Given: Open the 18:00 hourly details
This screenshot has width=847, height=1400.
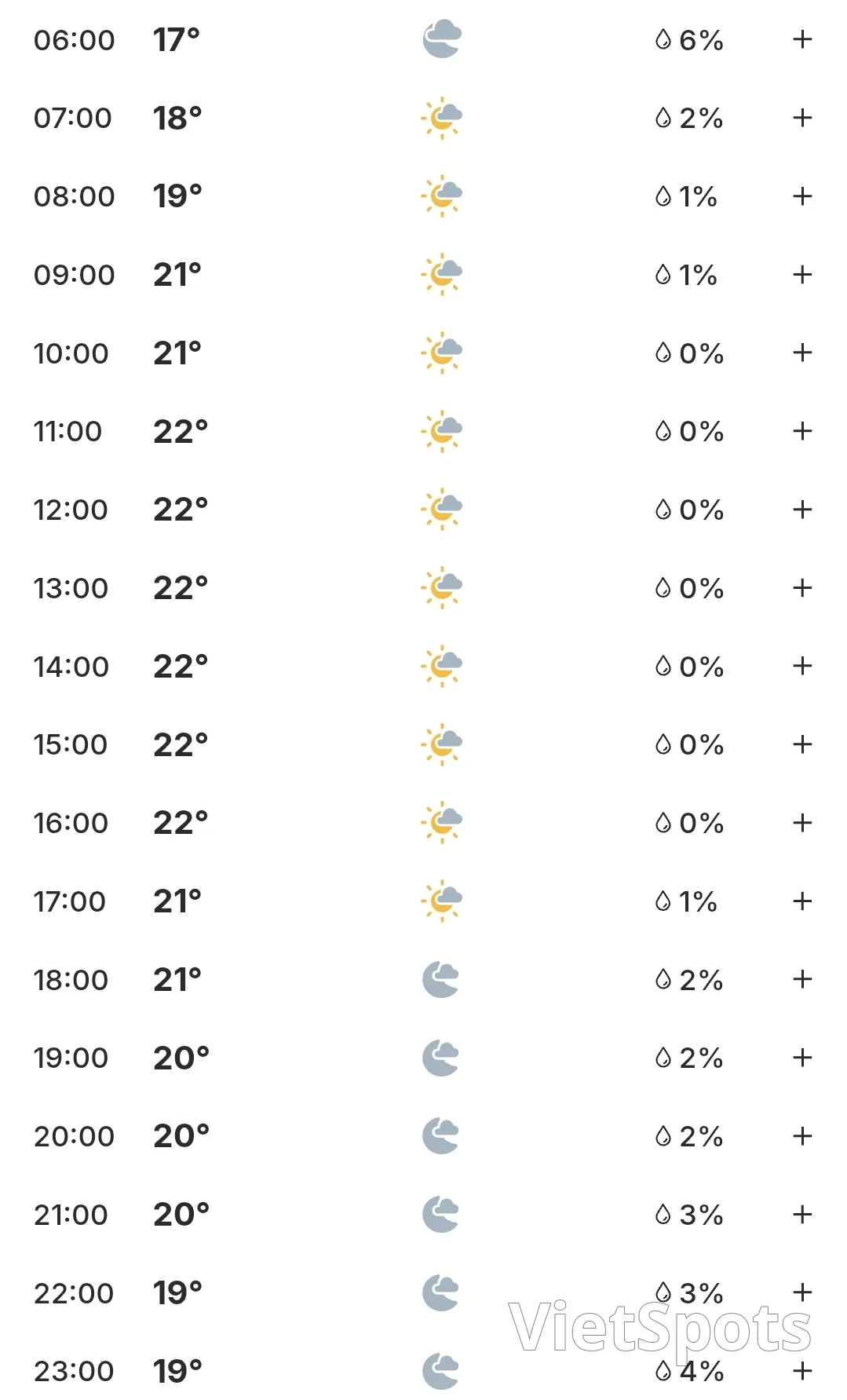Looking at the screenshot, I should click(801, 979).
